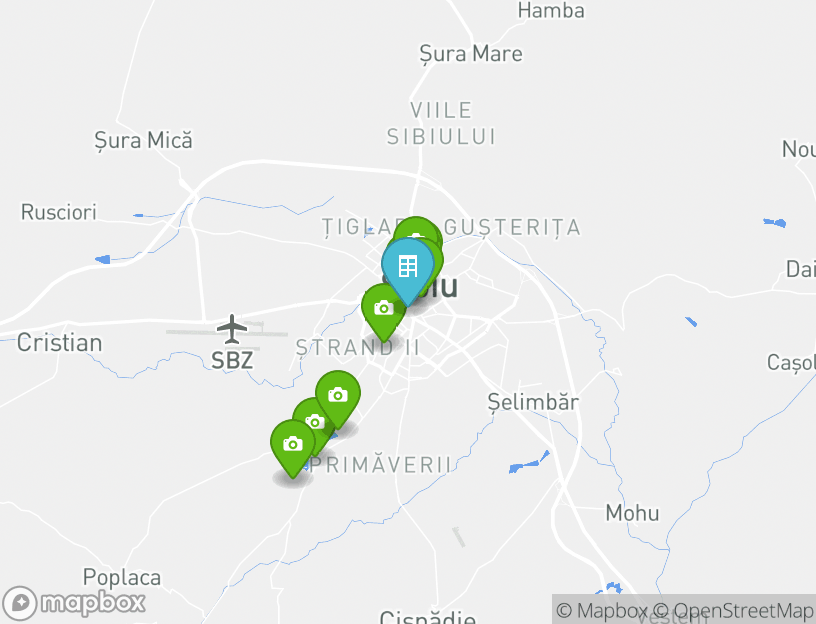The width and height of the screenshot is (816, 624).
Task: Tap the blue building marker in Sibiu
Action: coord(407,266)
